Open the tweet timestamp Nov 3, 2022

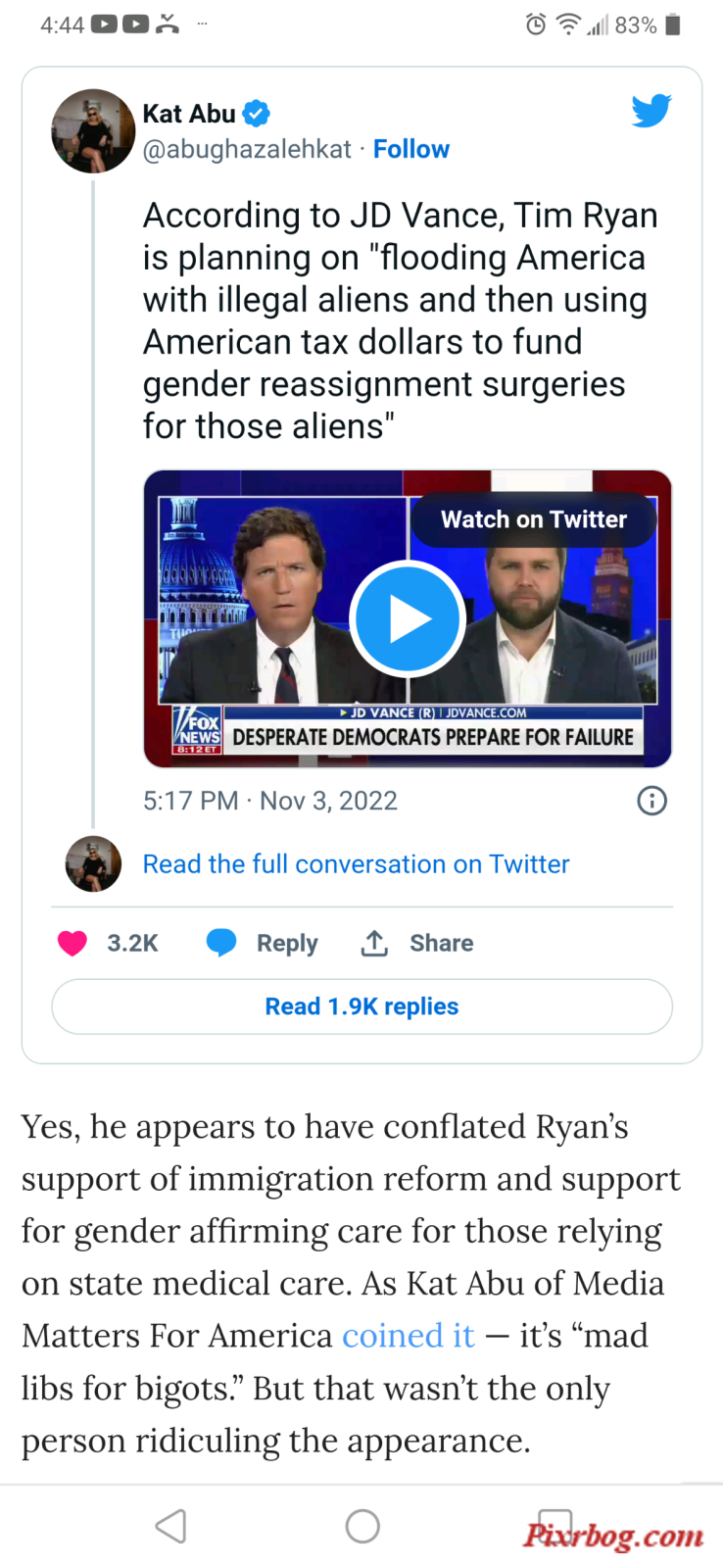pos(270,801)
